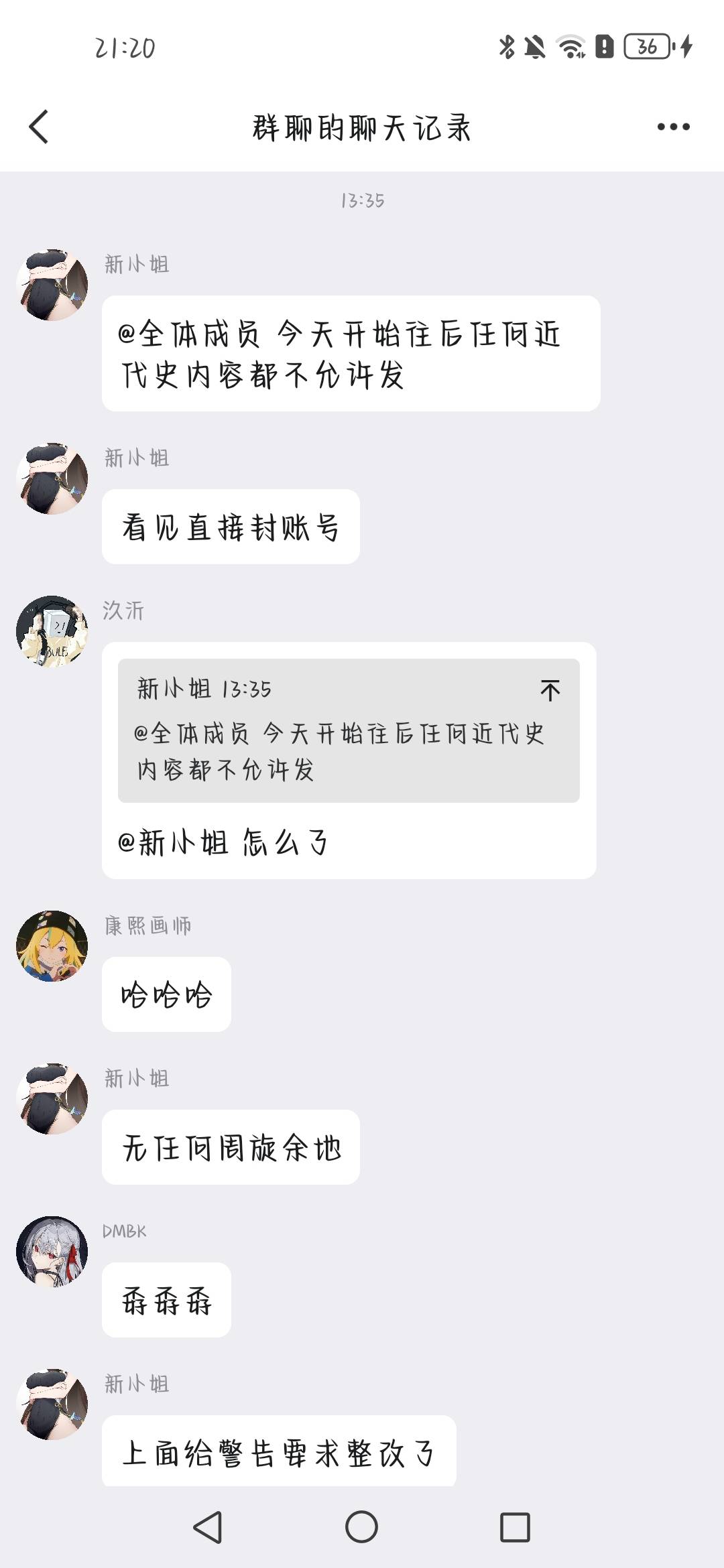Tap DMBK's avatar

point(52,1252)
